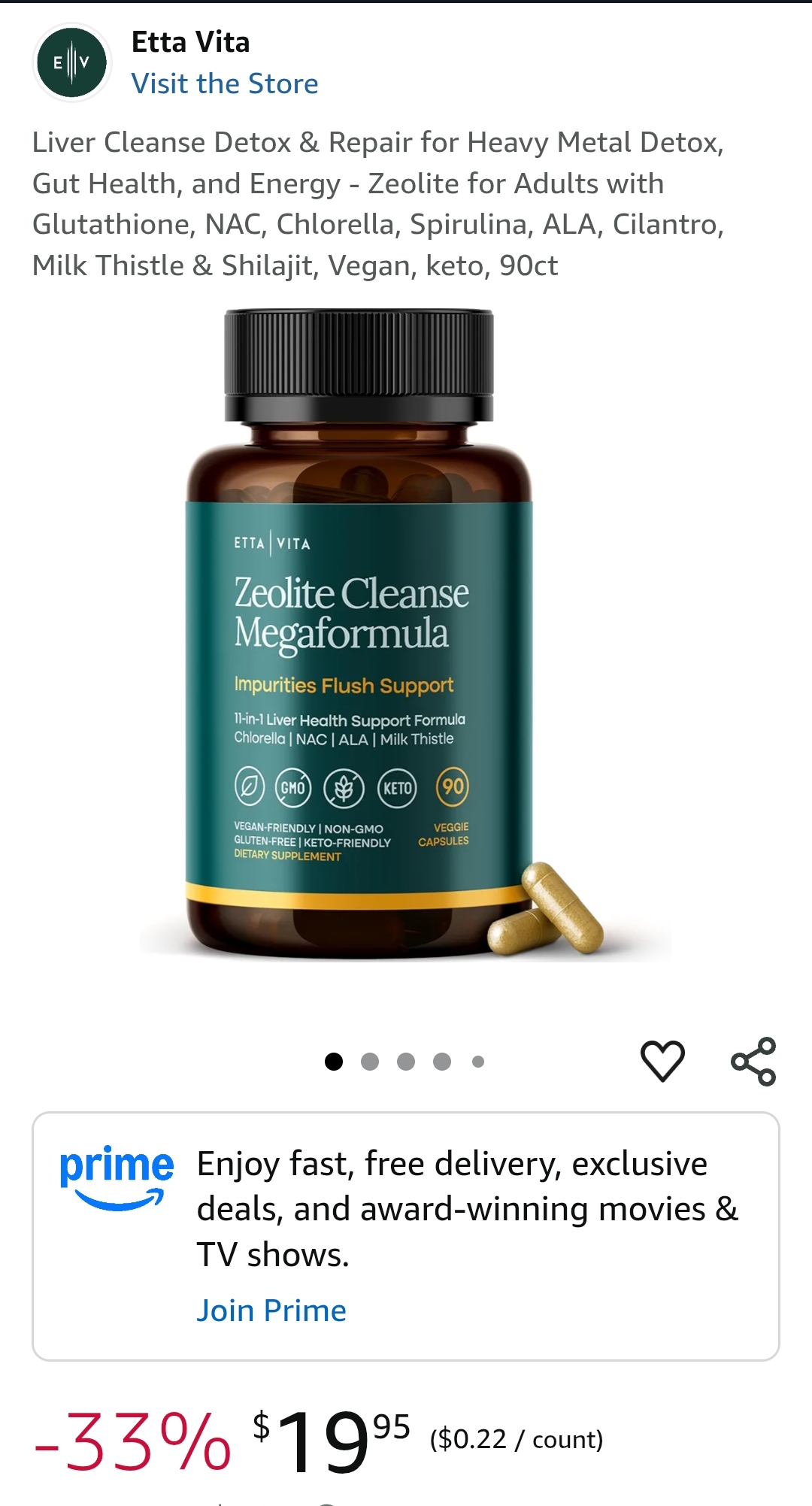Open sharing options with share icon
Viewport: 812px width, 1506px height.
[x=754, y=1059]
